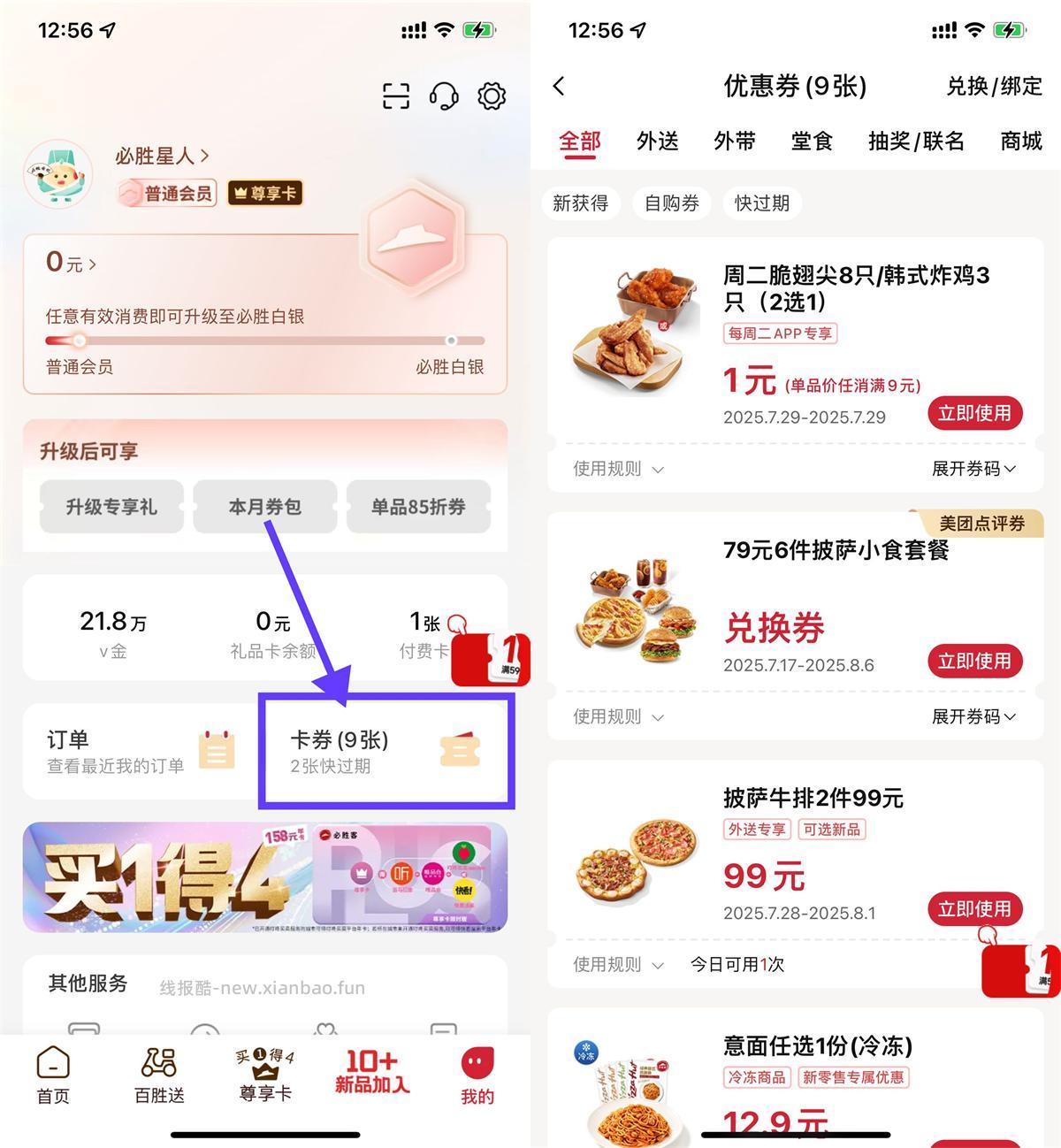Tap the 本月券包 chip
The width and height of the screenshot is (1061, 1148).
(264, 507)
